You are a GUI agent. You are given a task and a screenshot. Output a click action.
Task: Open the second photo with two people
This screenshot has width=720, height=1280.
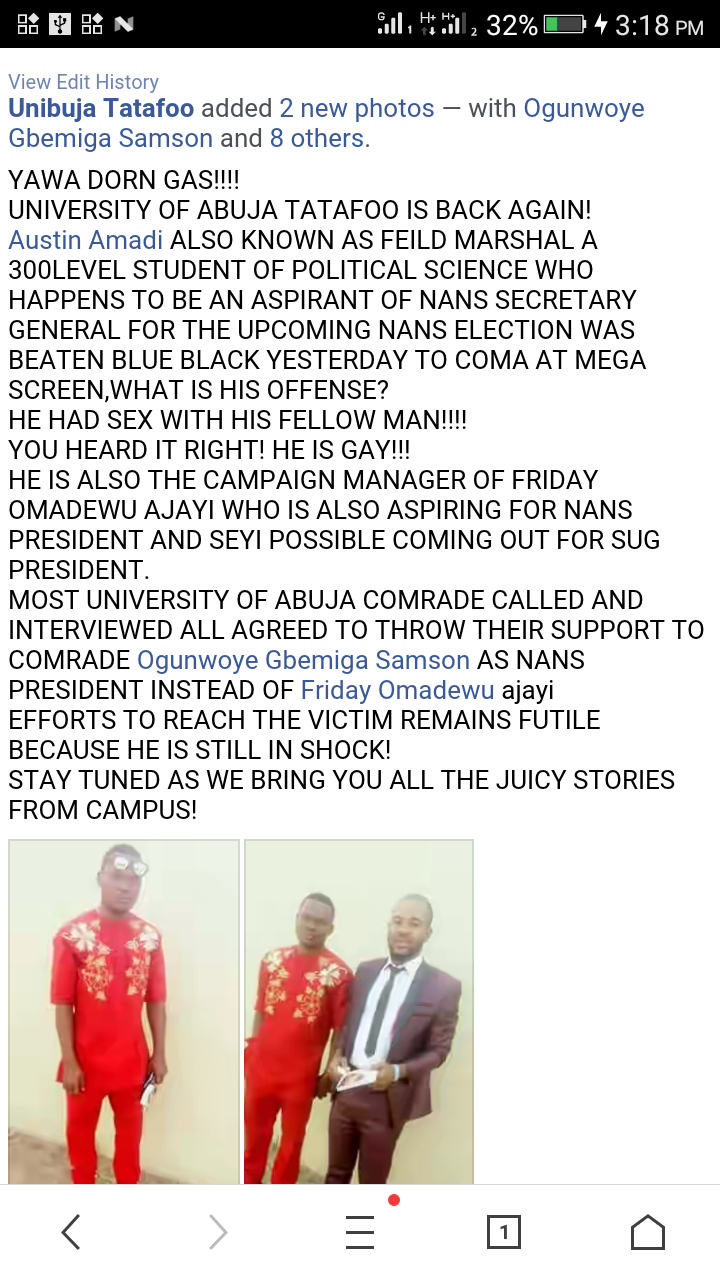coord(358,1010)
